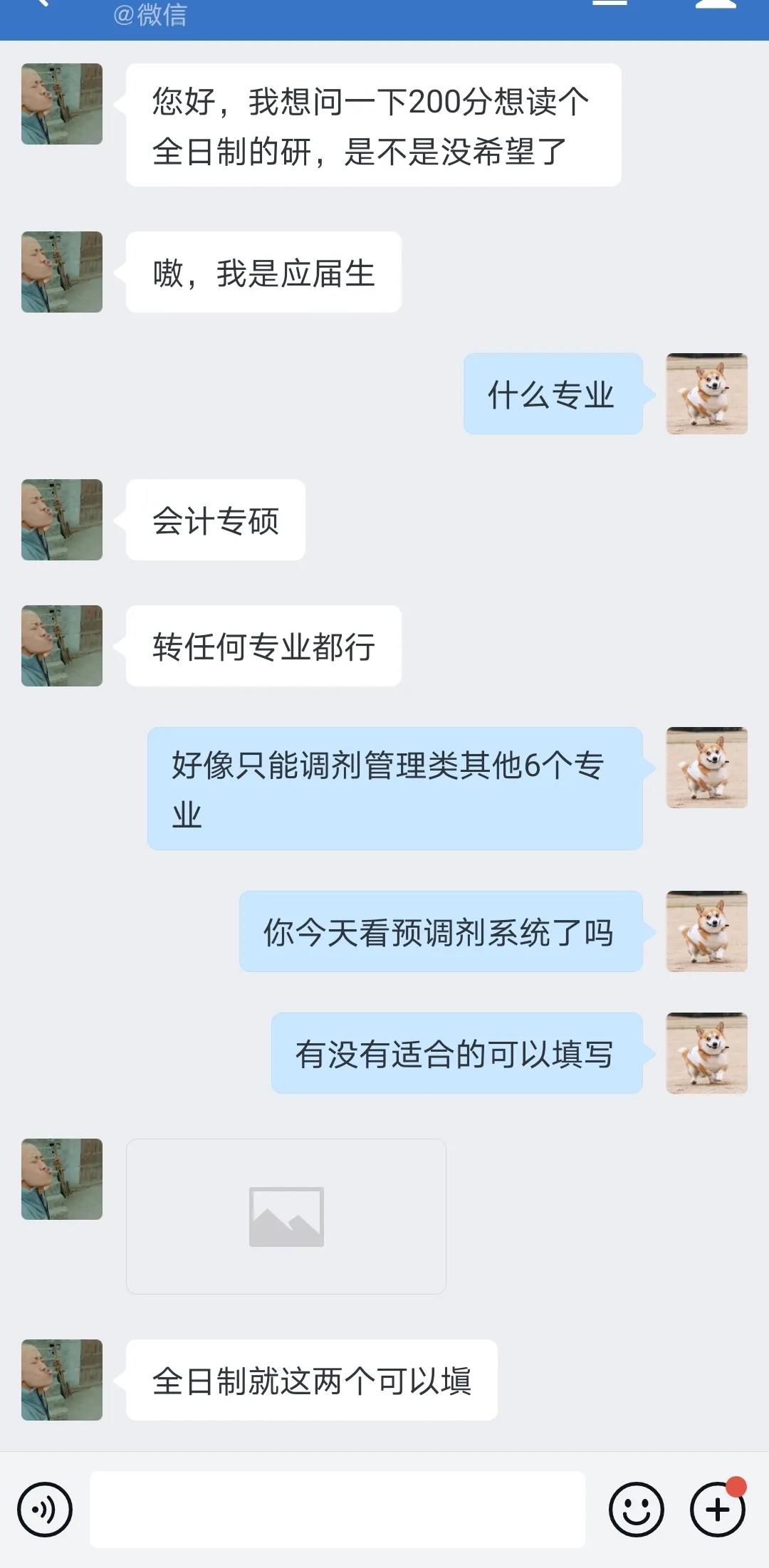Open the image message in the chat
769x1568 pixels.
tap(286, 1216)
